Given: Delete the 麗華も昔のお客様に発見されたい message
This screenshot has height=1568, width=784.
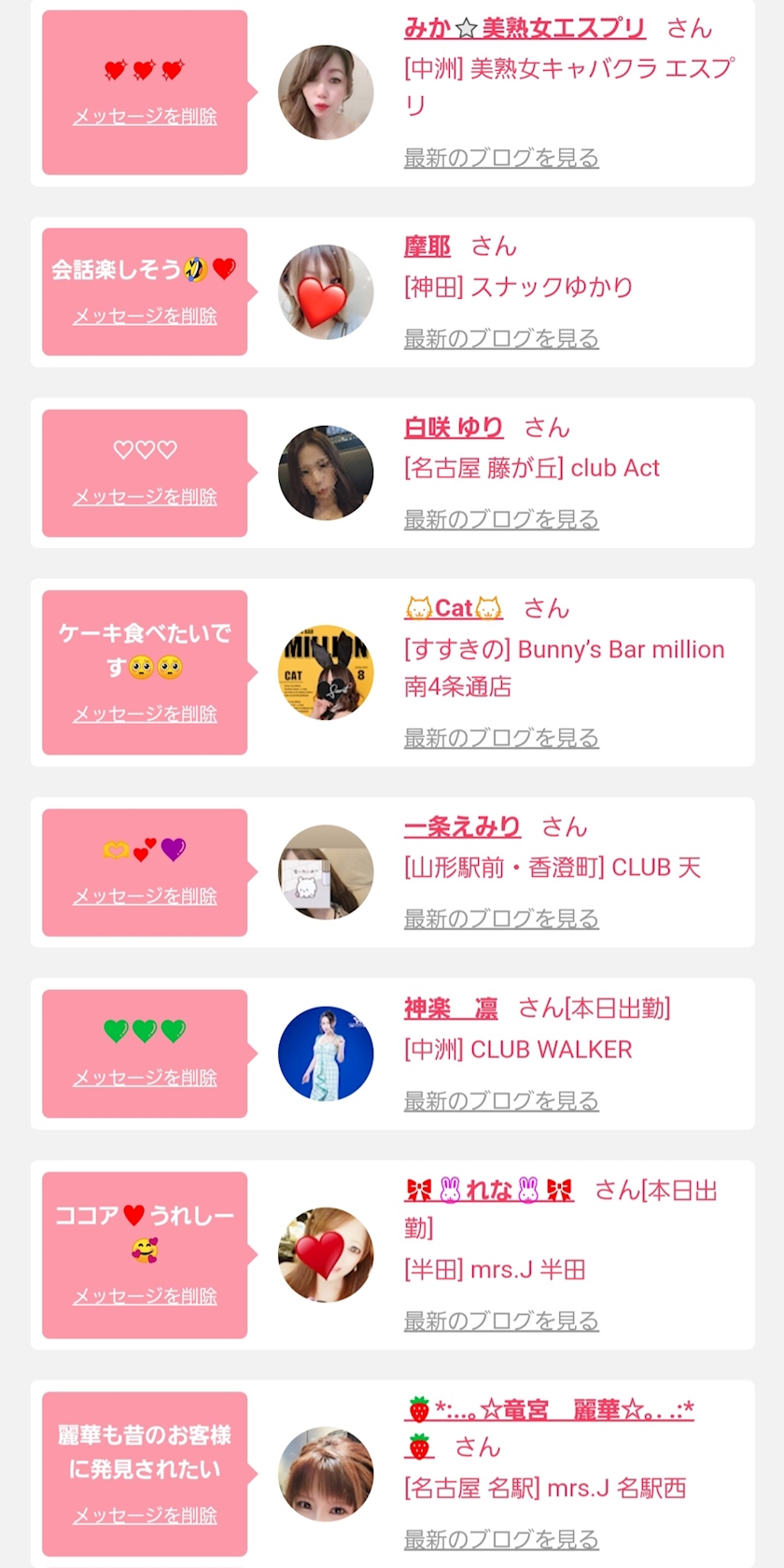Looking at the screenshot, I should tap(145, 1516).
